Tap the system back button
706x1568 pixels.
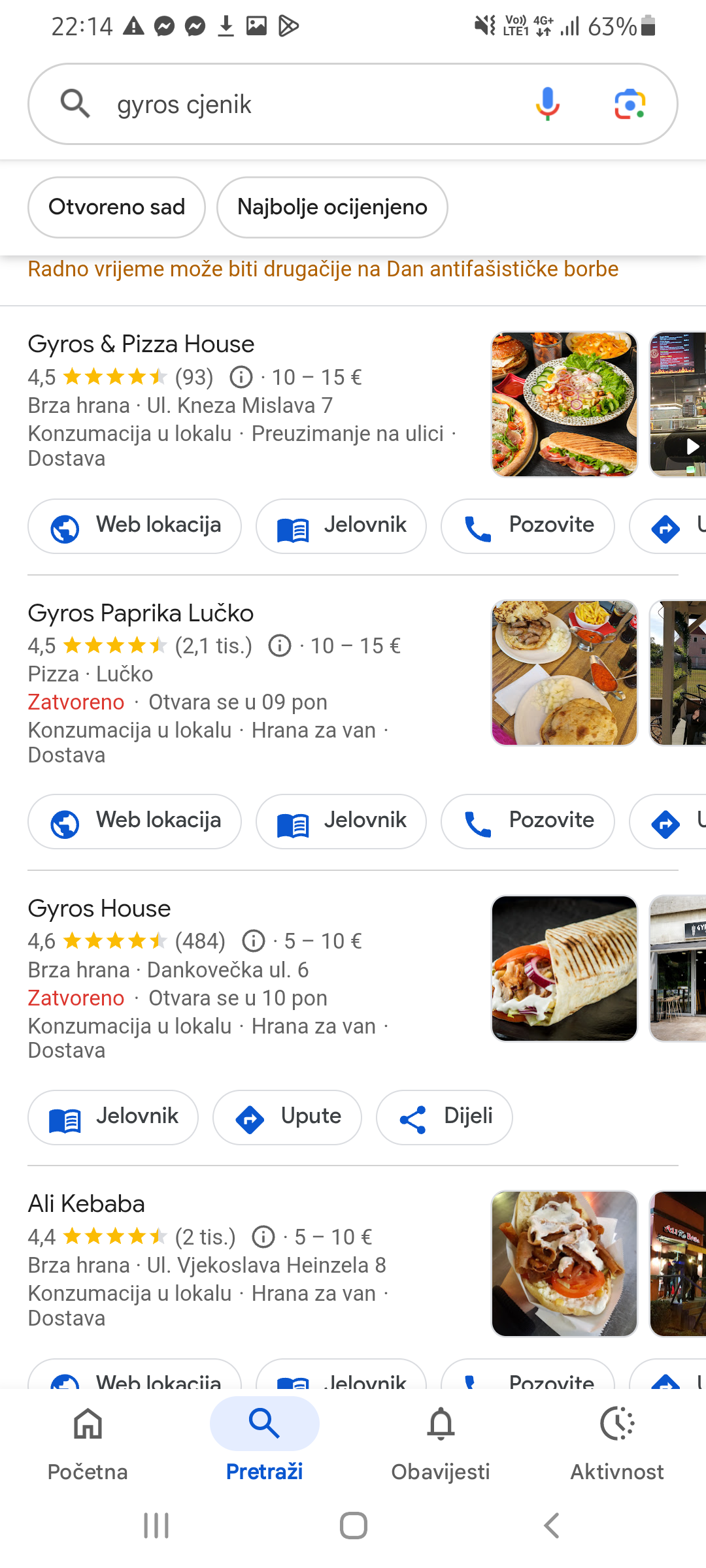coord(551,1526)
